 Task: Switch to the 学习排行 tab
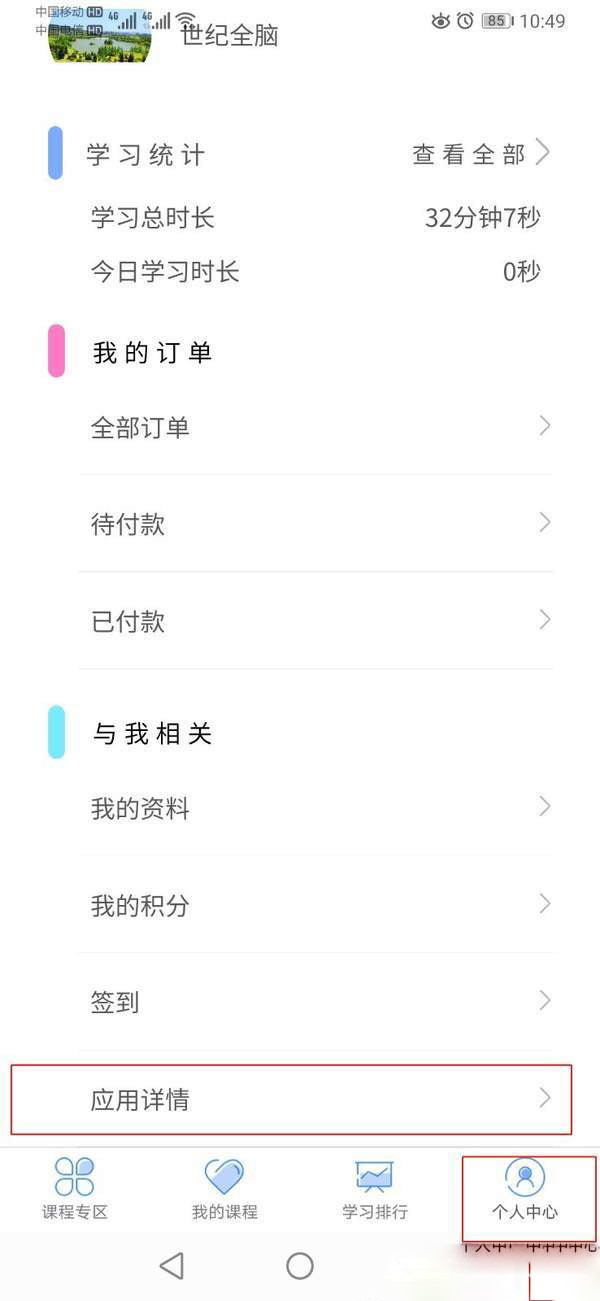pyautogui.click(x=375, y=1190)
